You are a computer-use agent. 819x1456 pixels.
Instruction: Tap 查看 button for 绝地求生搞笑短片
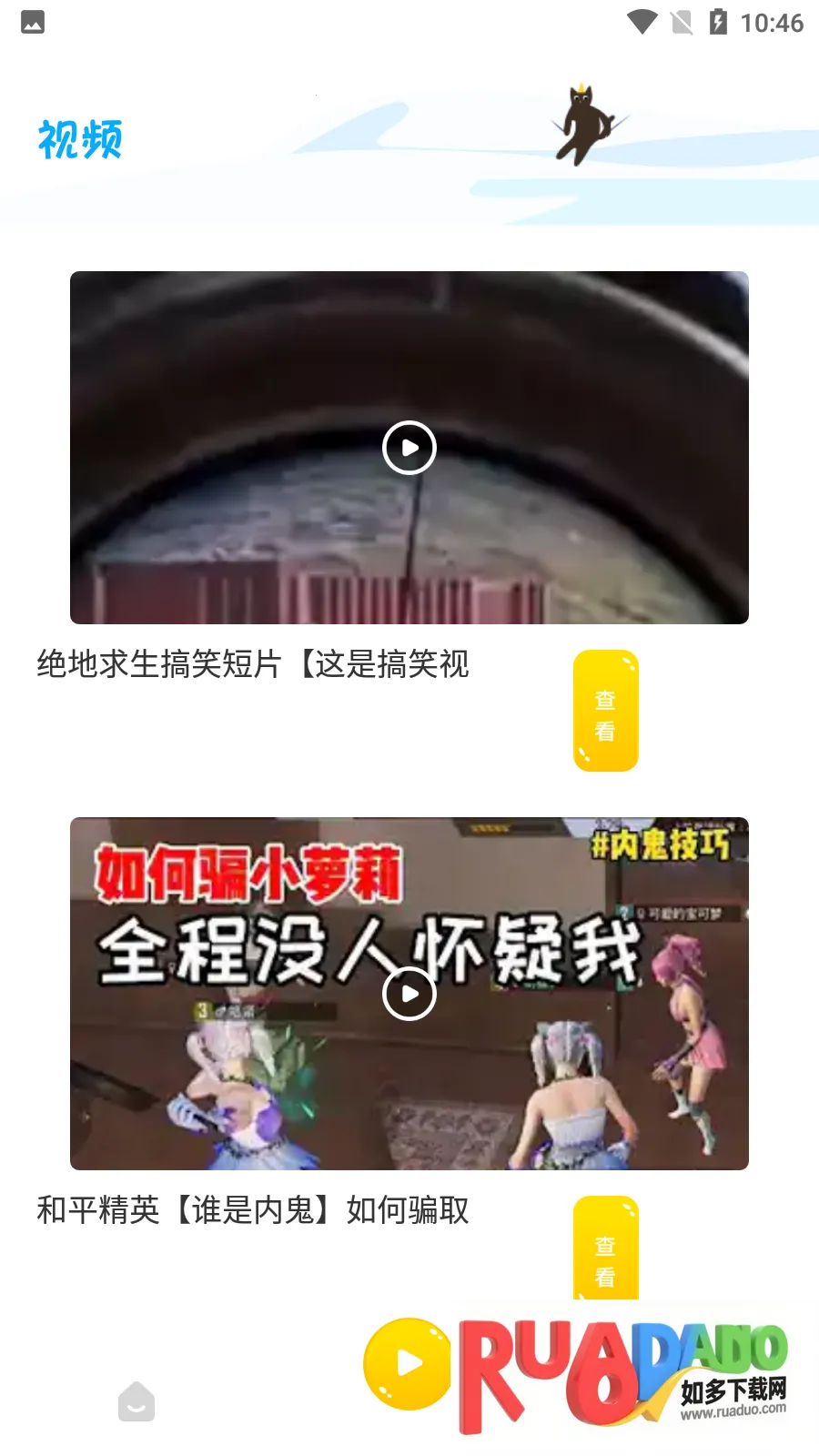pos(605,711)
